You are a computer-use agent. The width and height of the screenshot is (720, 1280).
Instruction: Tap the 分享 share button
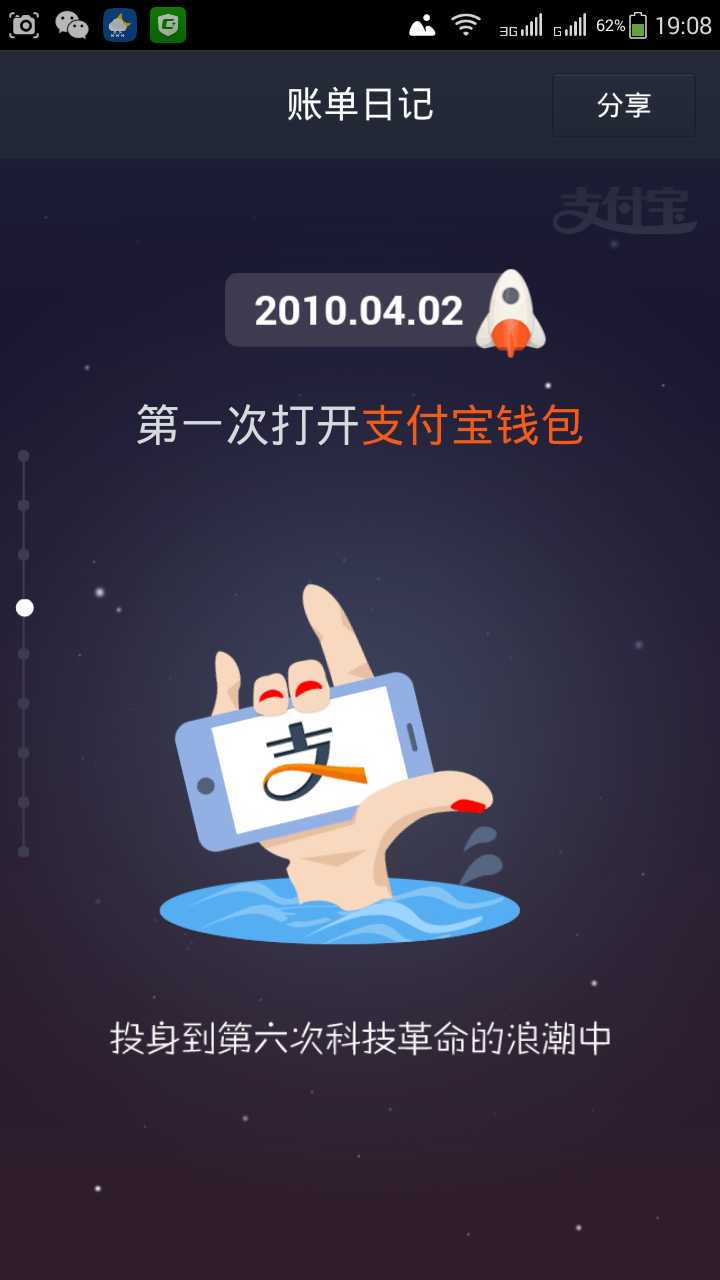624,105
